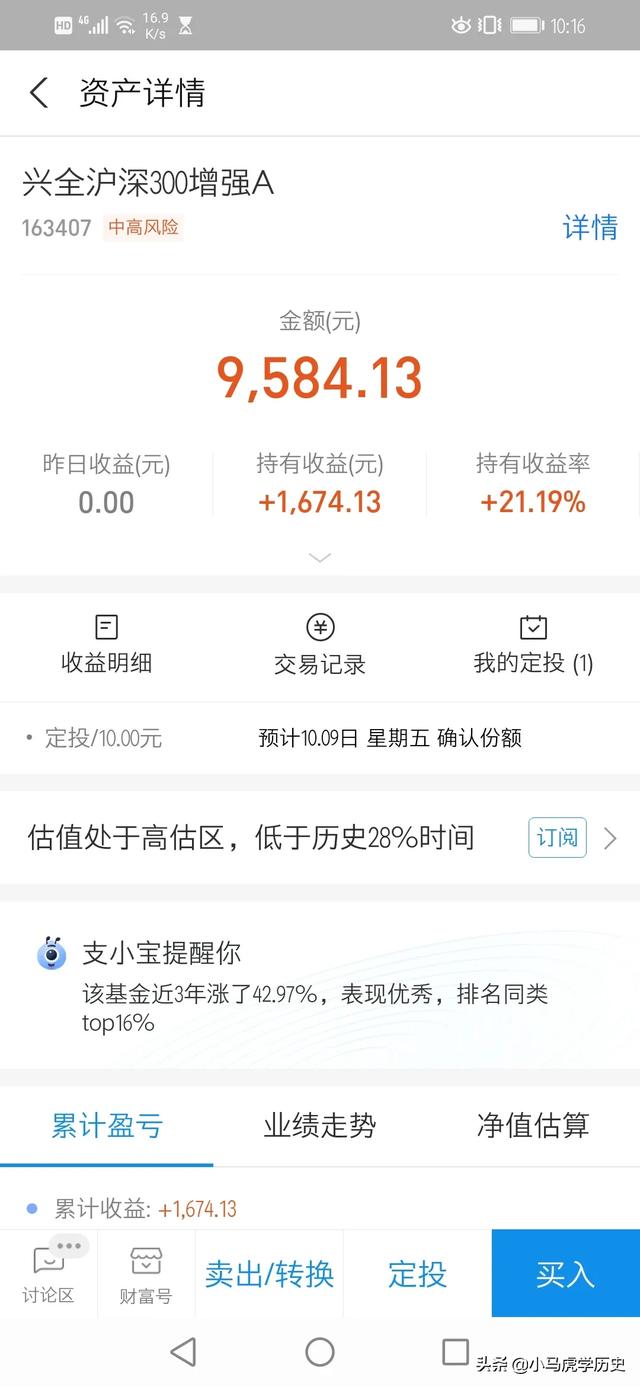640x1387 pixels.
Task: Open the 详情 fund details link
Action: tap(590, 227)
